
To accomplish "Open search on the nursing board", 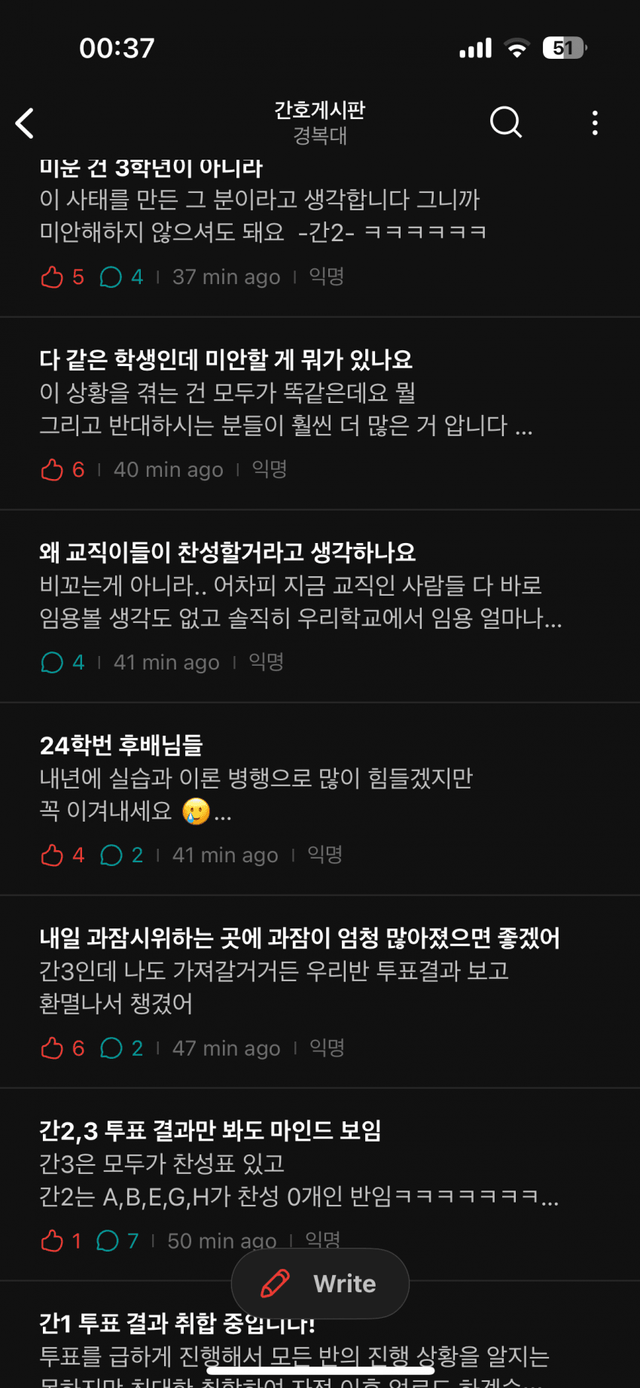I will (506, 122).
